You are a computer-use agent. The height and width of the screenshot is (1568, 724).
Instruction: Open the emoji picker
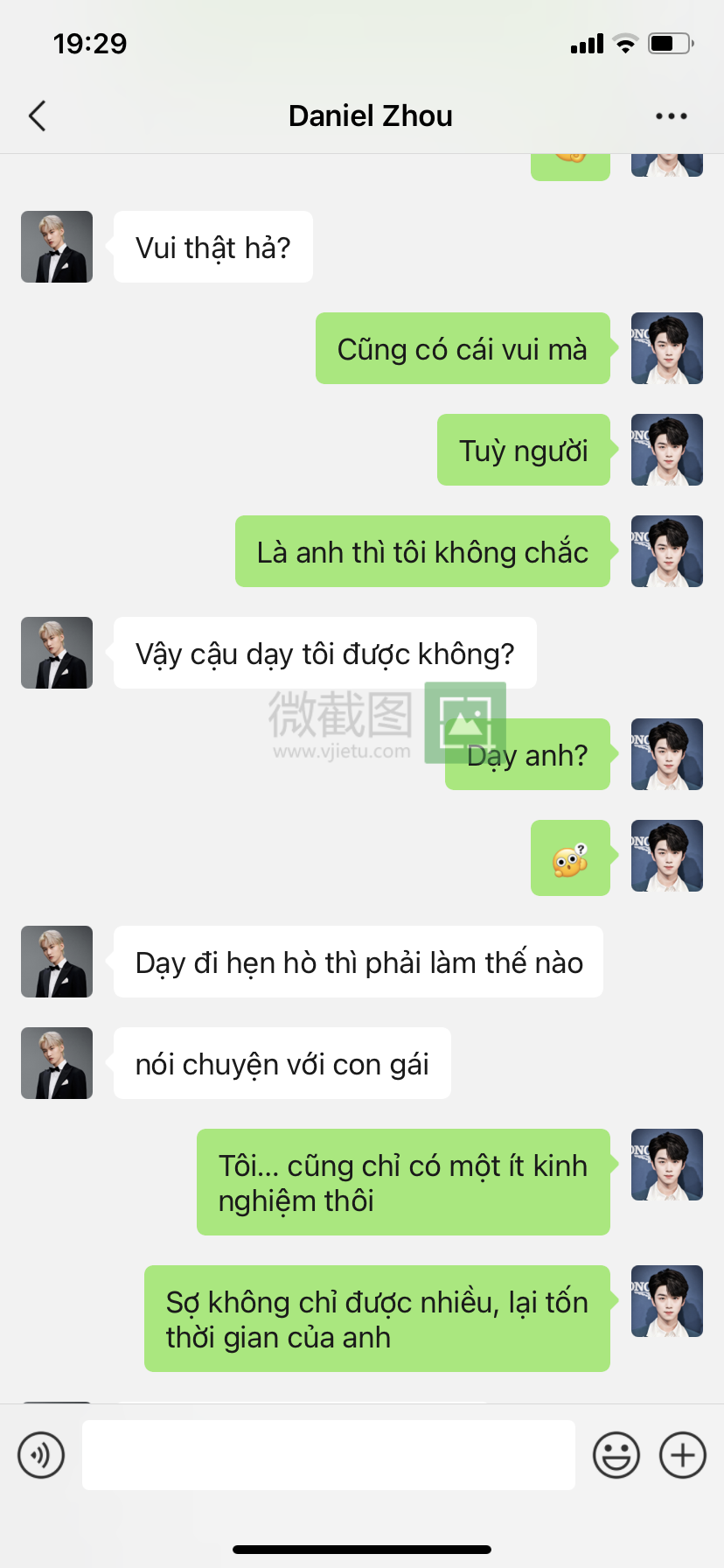pyautogui.click(x=616, y=1455)
